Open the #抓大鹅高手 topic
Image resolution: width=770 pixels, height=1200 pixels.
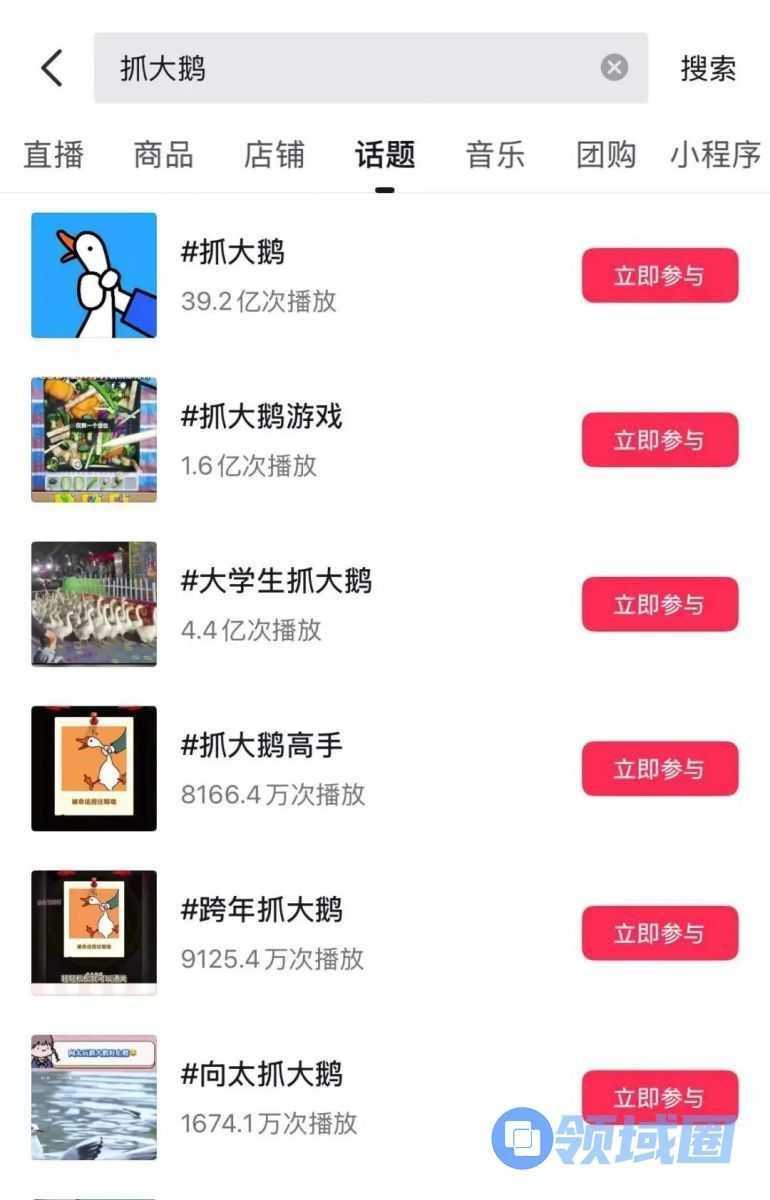pos(262,767)
